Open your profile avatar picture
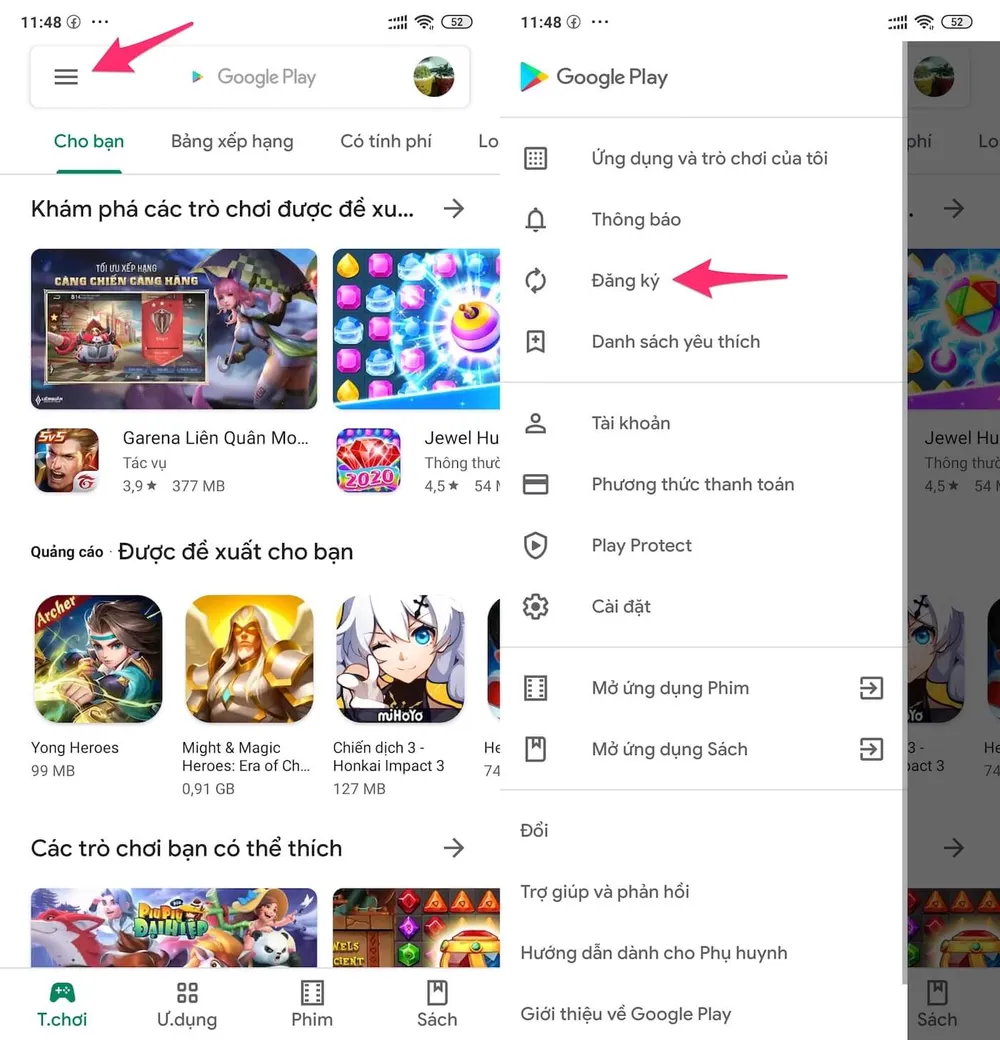Viewport: 1000px width, 1040px height. 433,76
